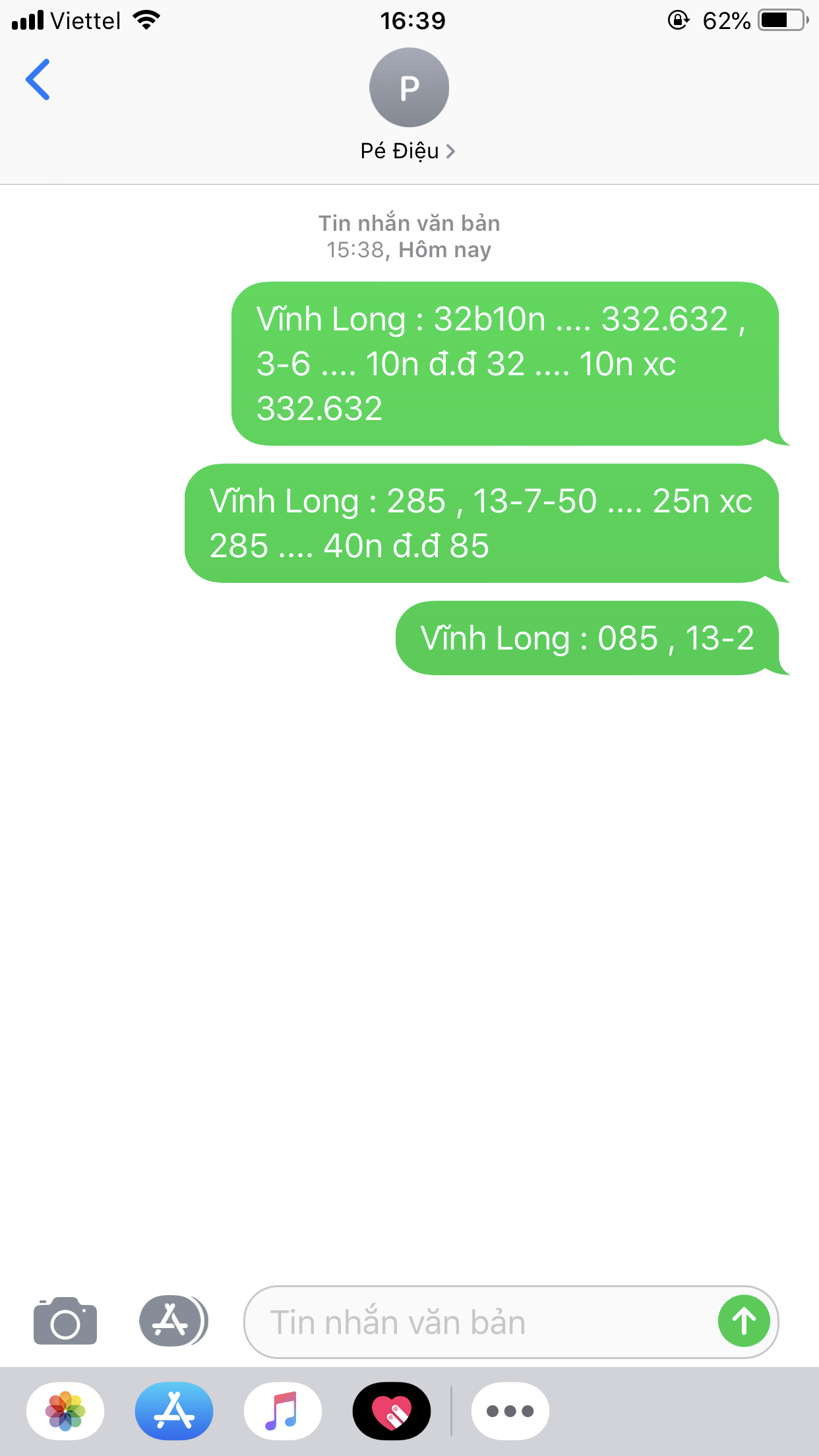Open the App Store iMessage app
The image size is (819, 1456).
174,1411
